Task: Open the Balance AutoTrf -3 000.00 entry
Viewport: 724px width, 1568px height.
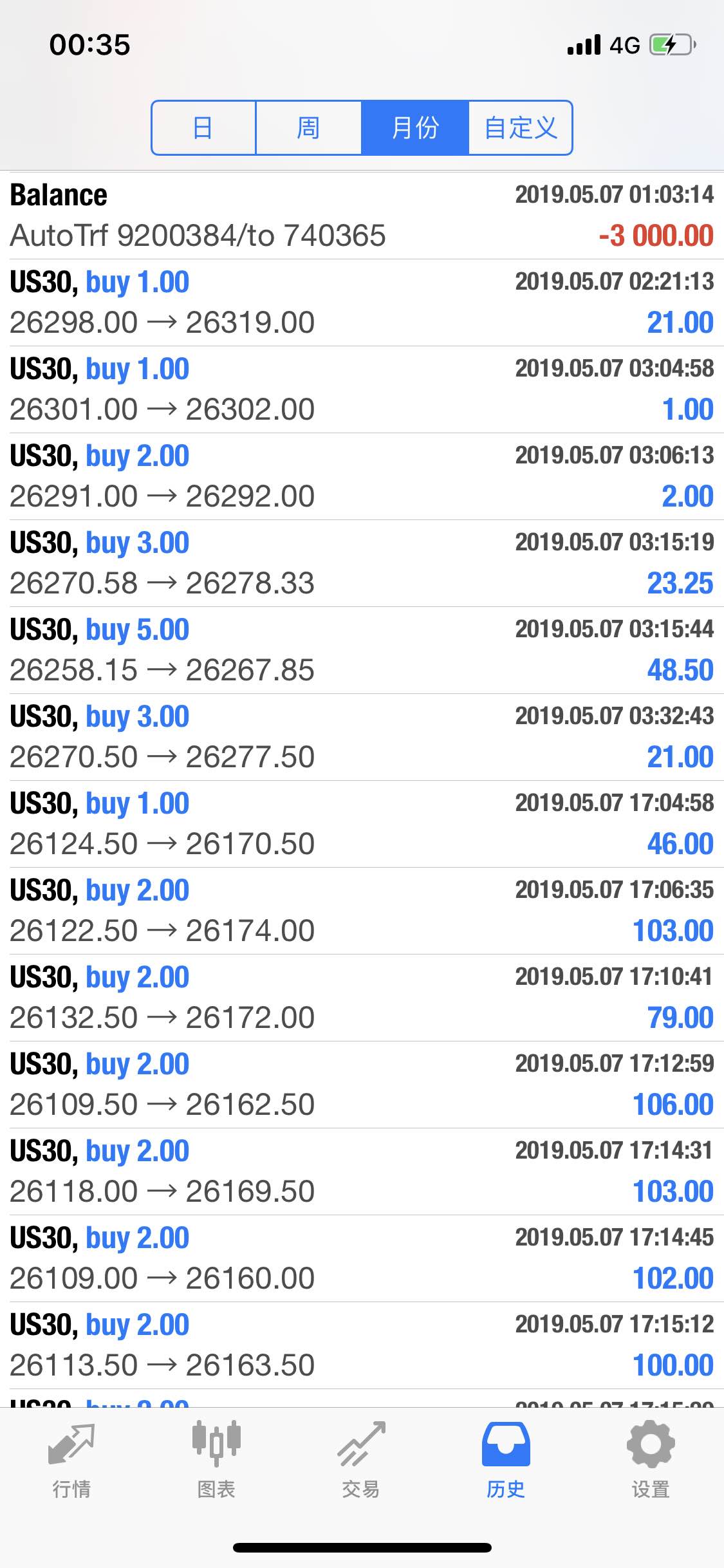Action: [362, 216]
